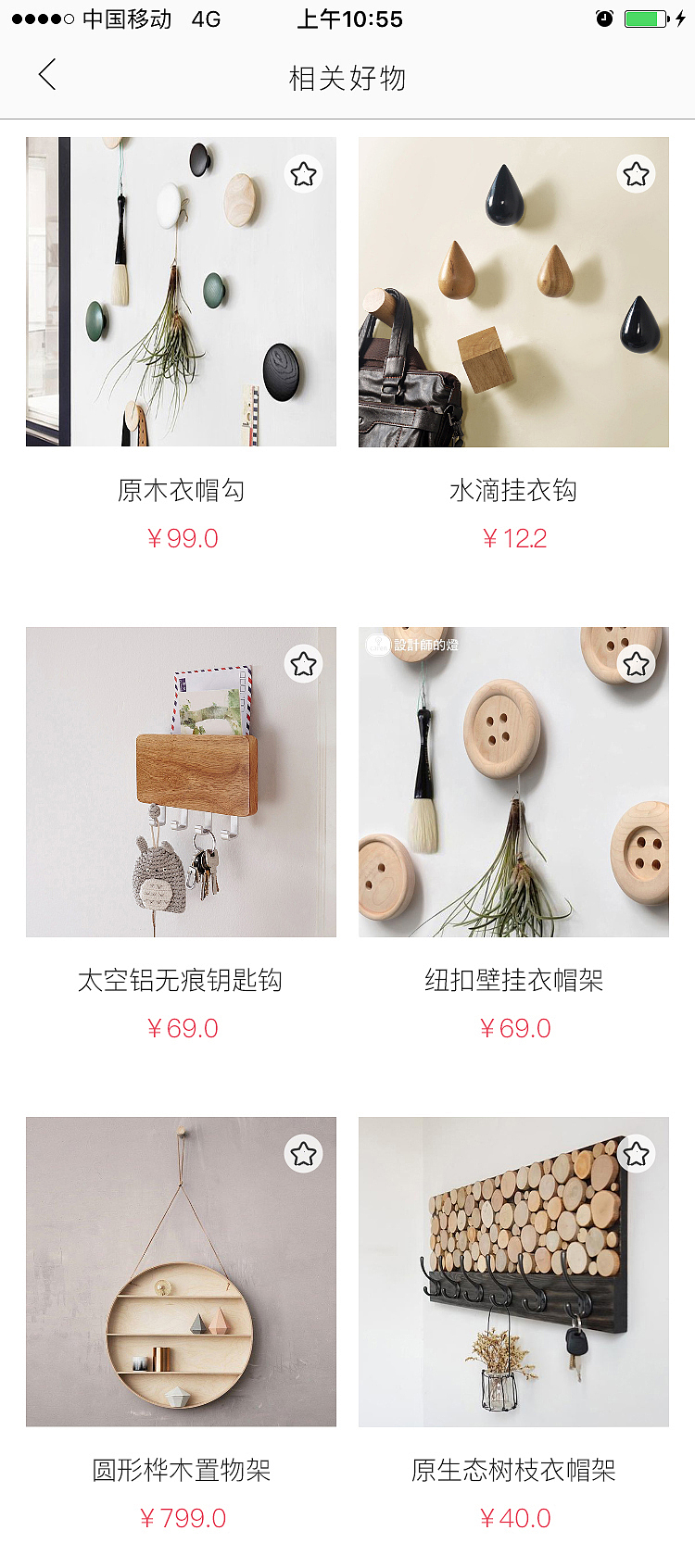Open the 原木衣帽勾 product page
Screen dimensions: 695x1568
182,489
